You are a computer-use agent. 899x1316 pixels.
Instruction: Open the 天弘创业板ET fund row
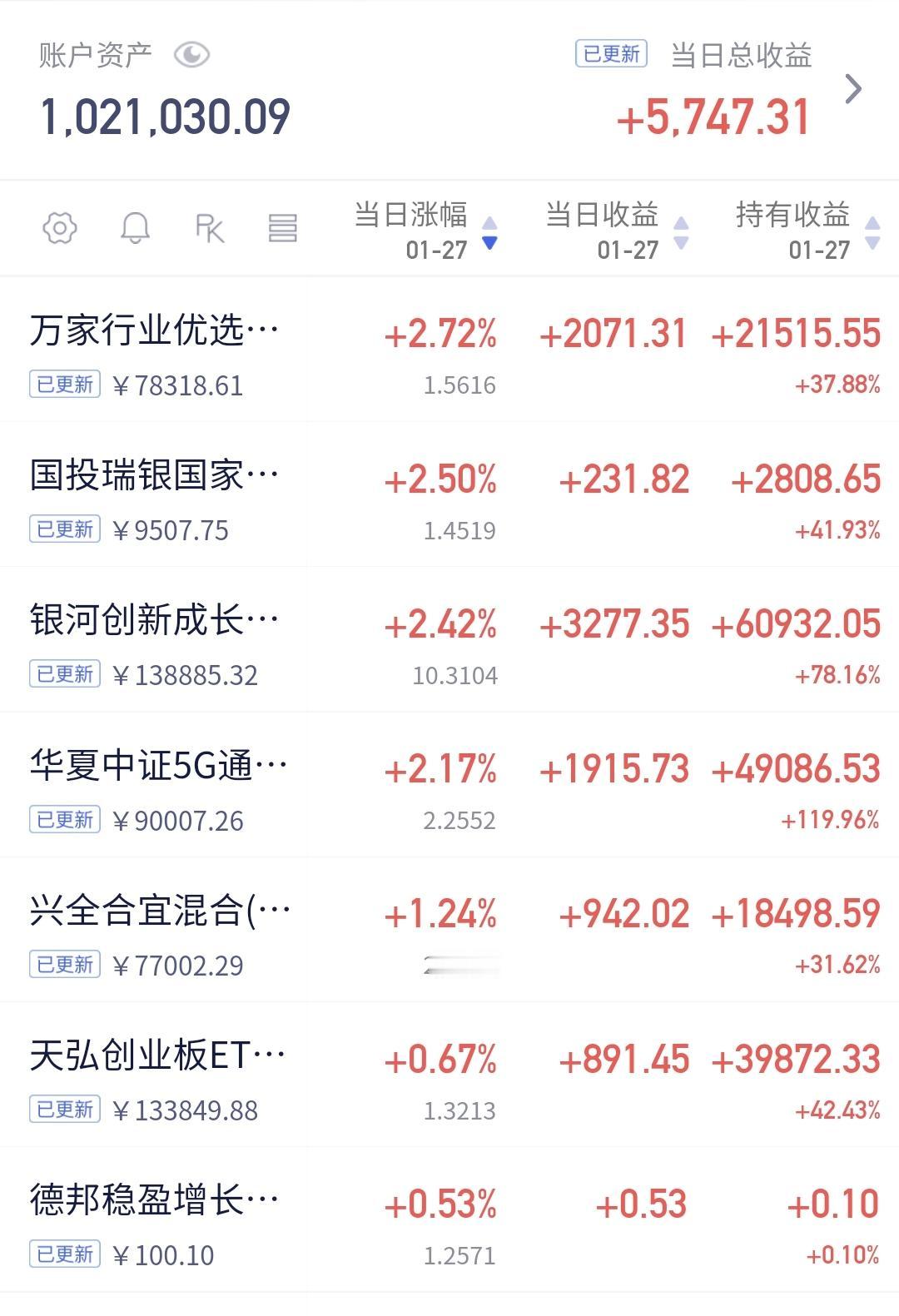(x=449, y=1075)
